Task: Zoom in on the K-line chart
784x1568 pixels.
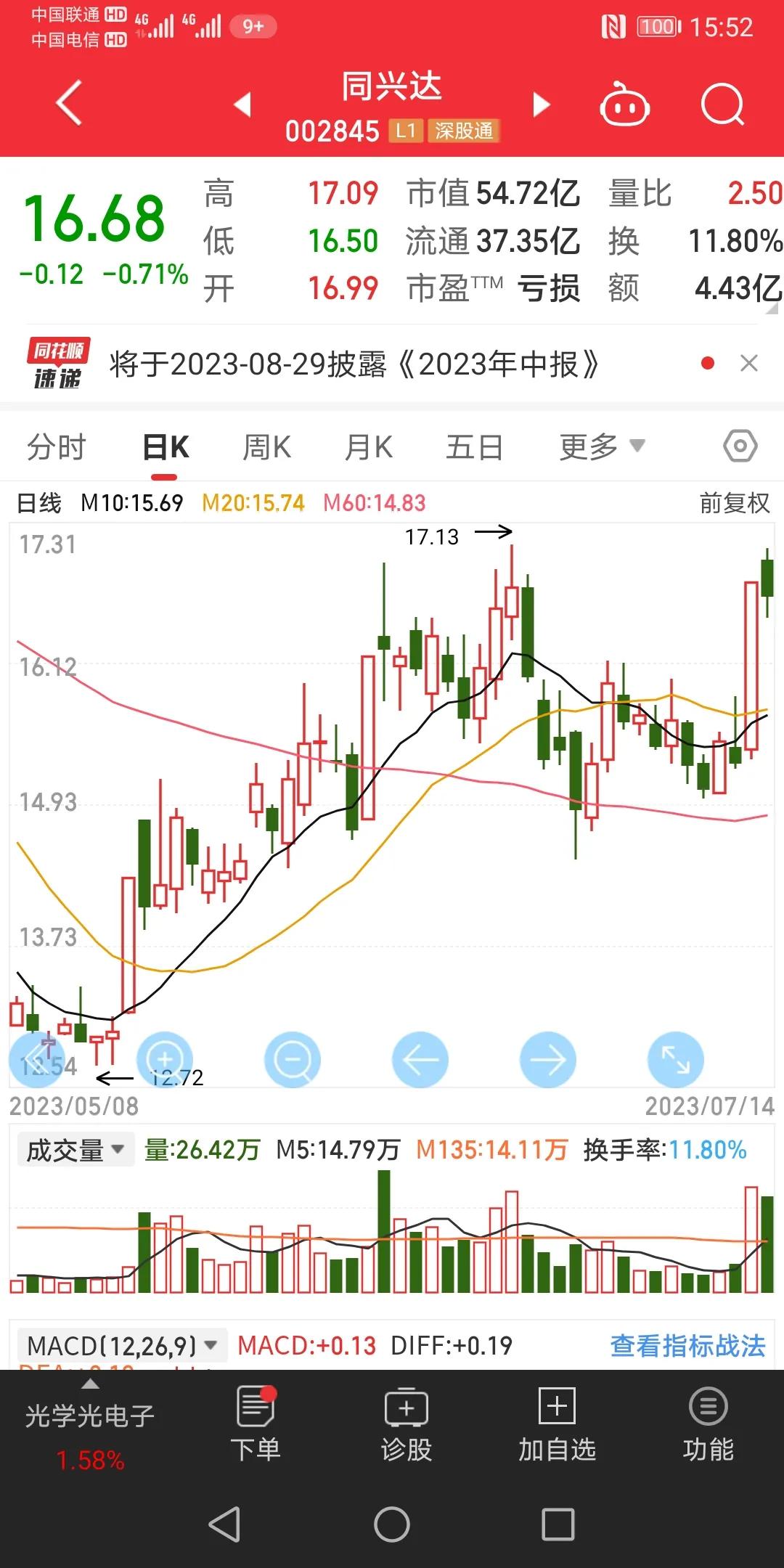Action: [x=165, y=1059]
